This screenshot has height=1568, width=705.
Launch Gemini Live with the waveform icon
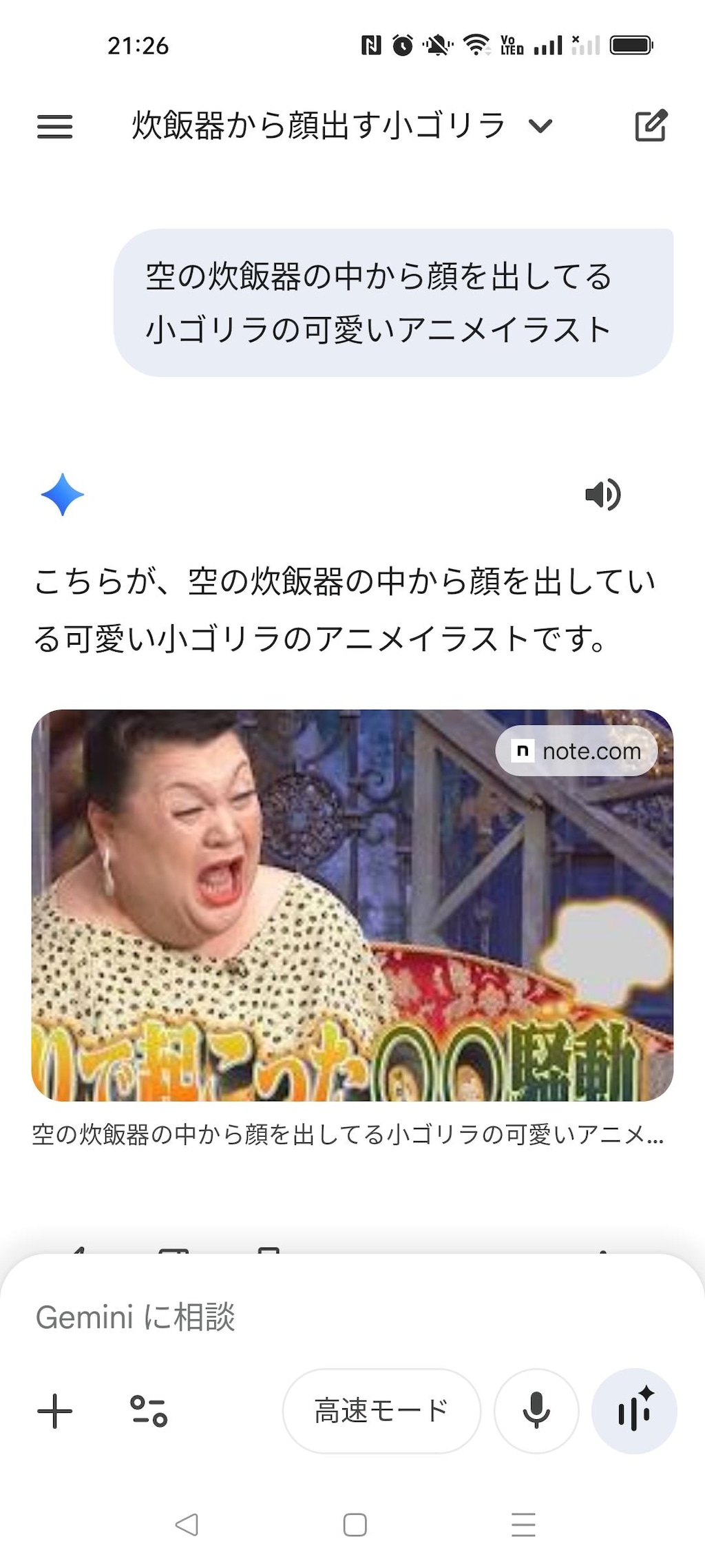(635, 1408)
